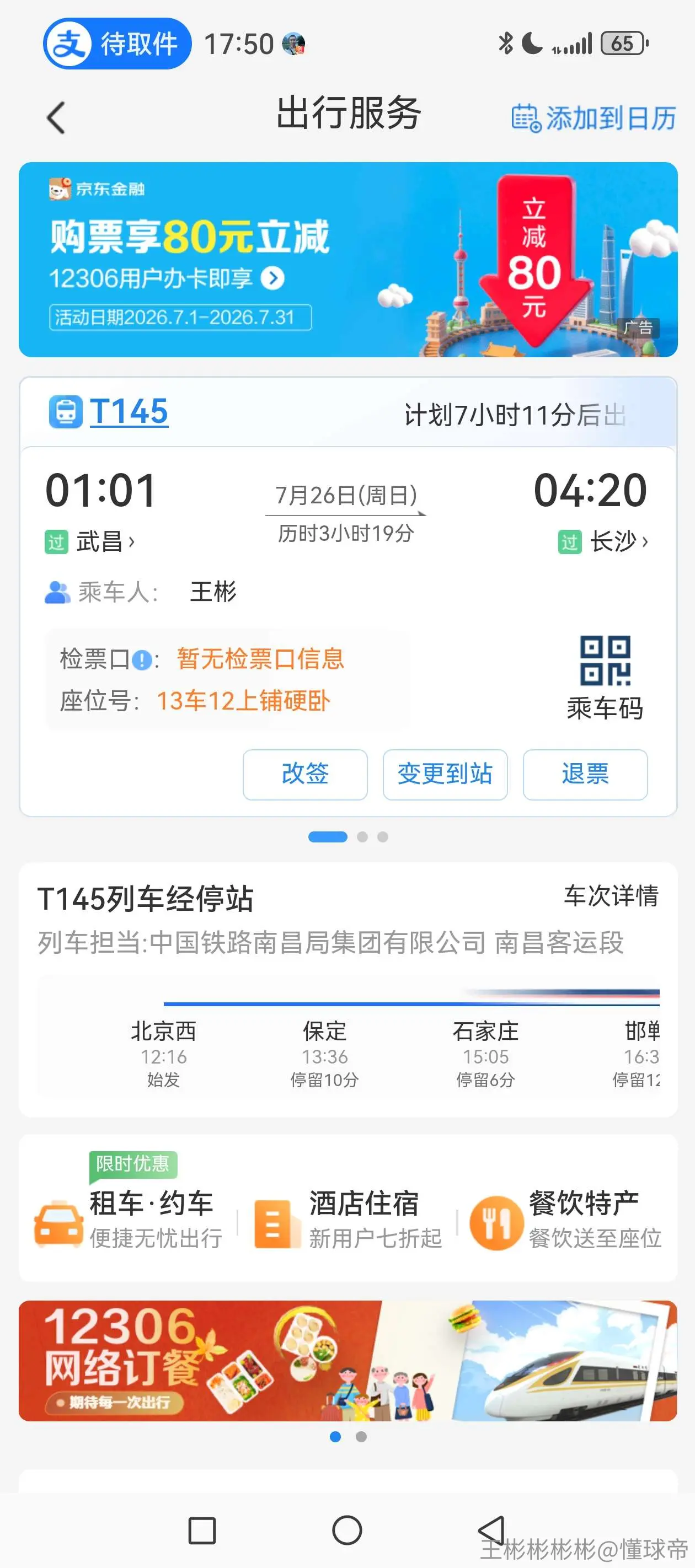
Task: Tap 添加到日历 to add trip to calendar
Action: pyautogui.click(x=594, y=117)
